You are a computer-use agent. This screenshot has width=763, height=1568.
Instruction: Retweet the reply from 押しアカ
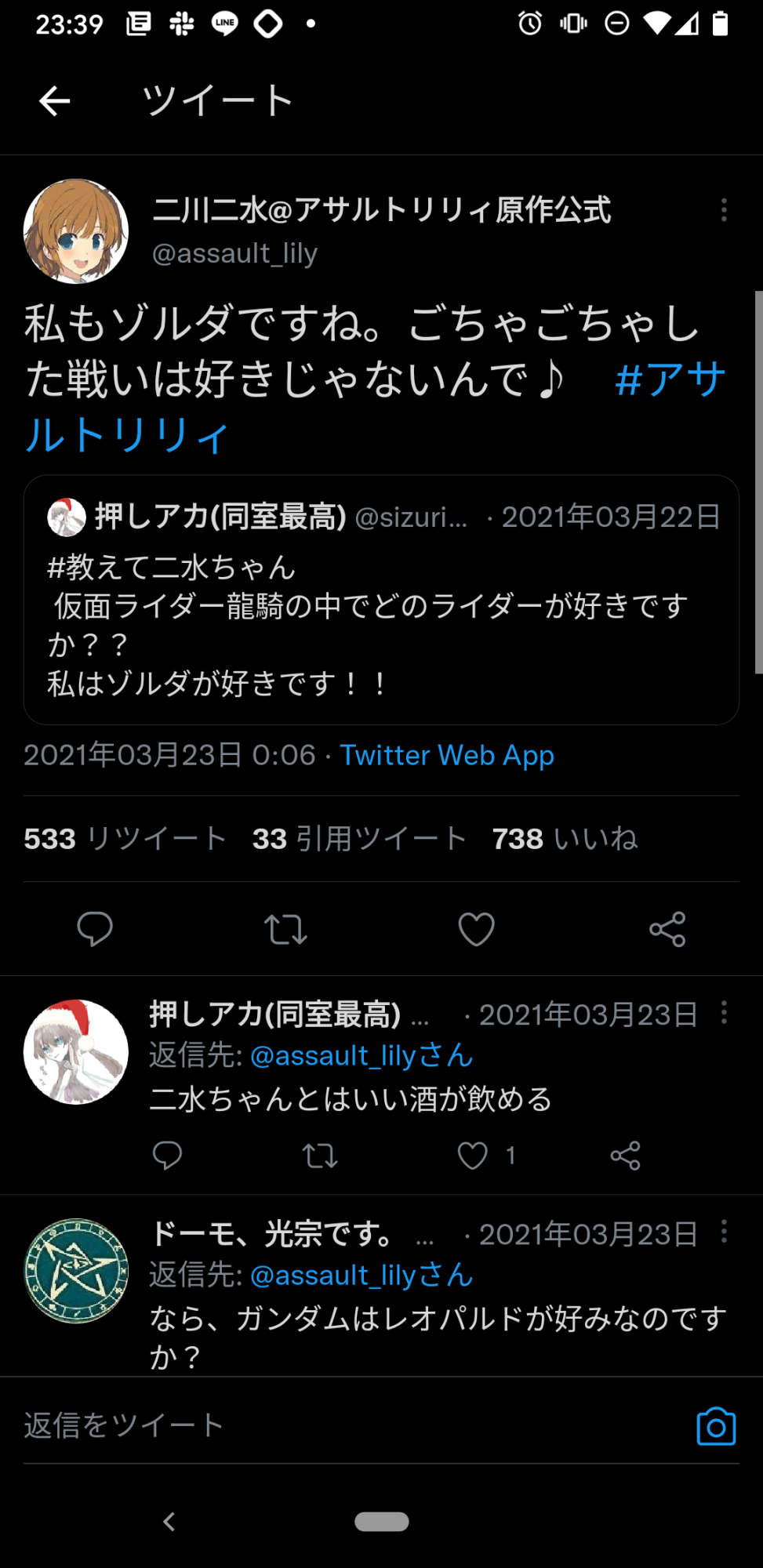[320, 1156]
